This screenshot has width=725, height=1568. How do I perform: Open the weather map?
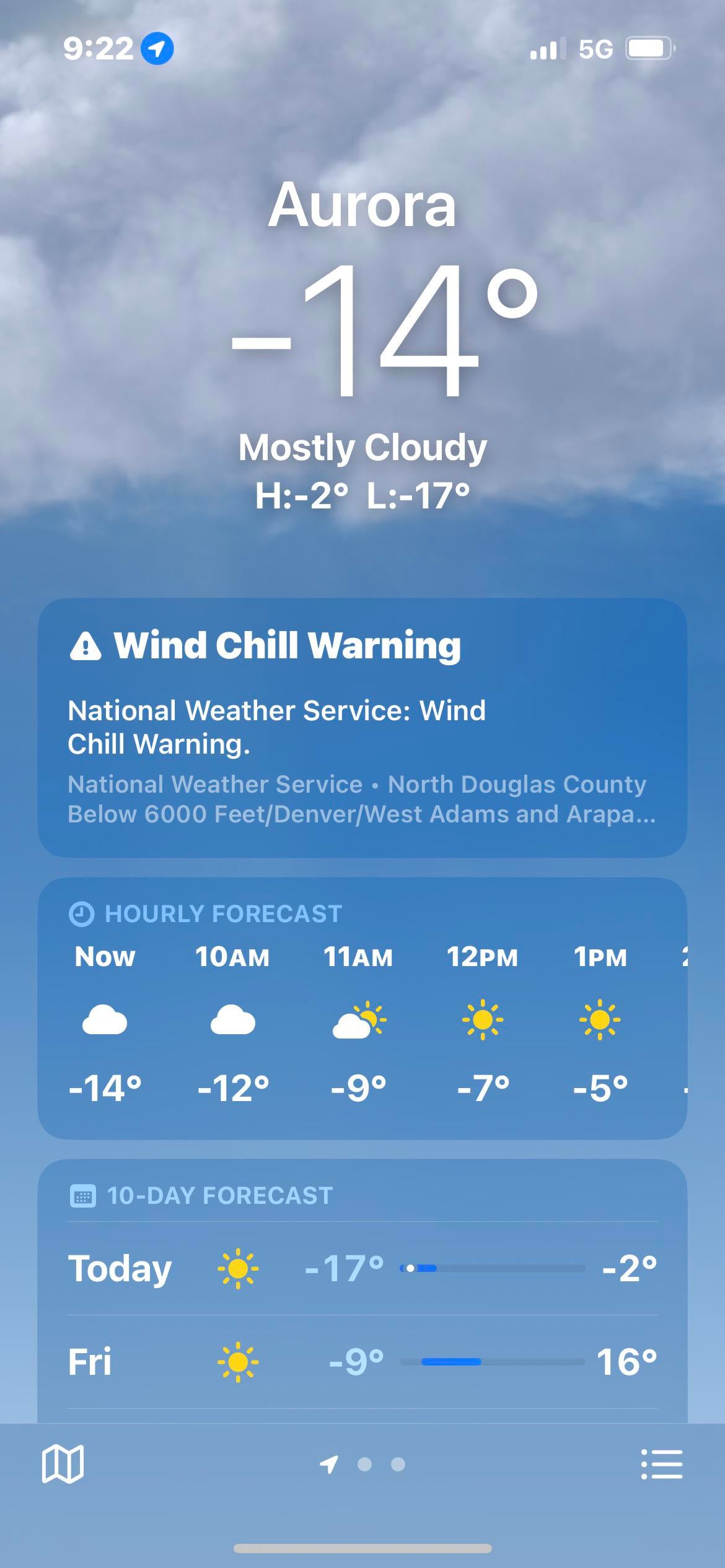63,1465
